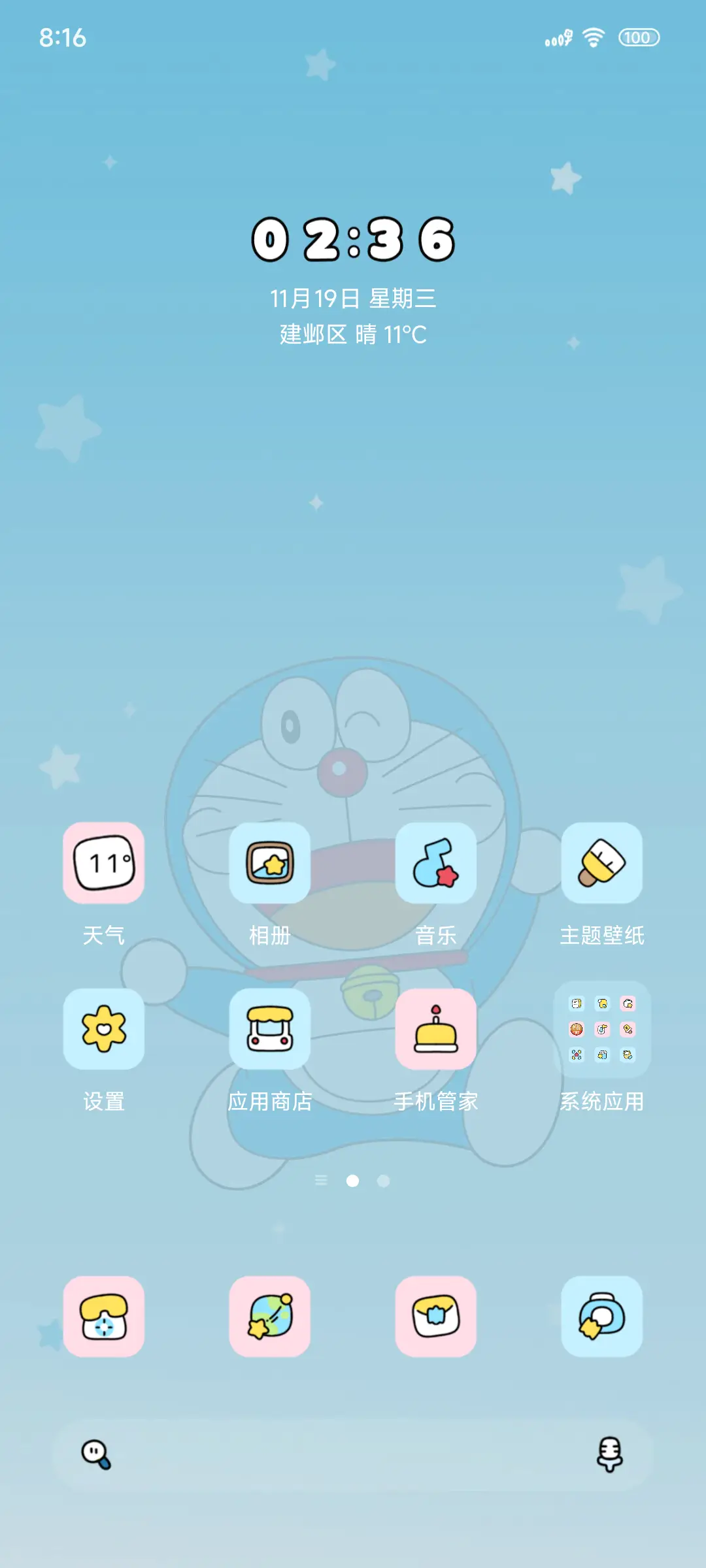Tap the phone icon in the dock
This screenshot has width=706, height=1568.
104,1316
